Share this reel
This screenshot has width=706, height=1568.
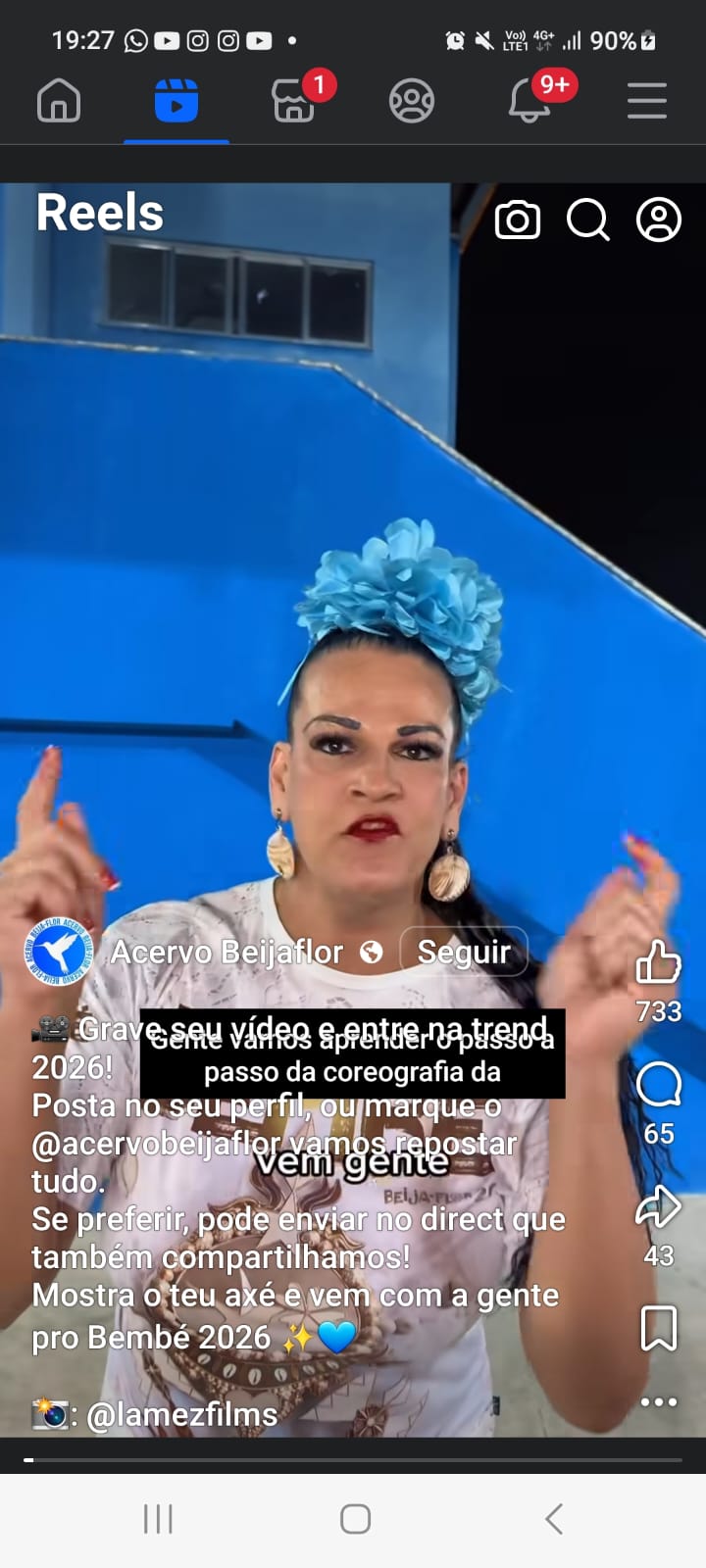click(x=658, y=1207)
